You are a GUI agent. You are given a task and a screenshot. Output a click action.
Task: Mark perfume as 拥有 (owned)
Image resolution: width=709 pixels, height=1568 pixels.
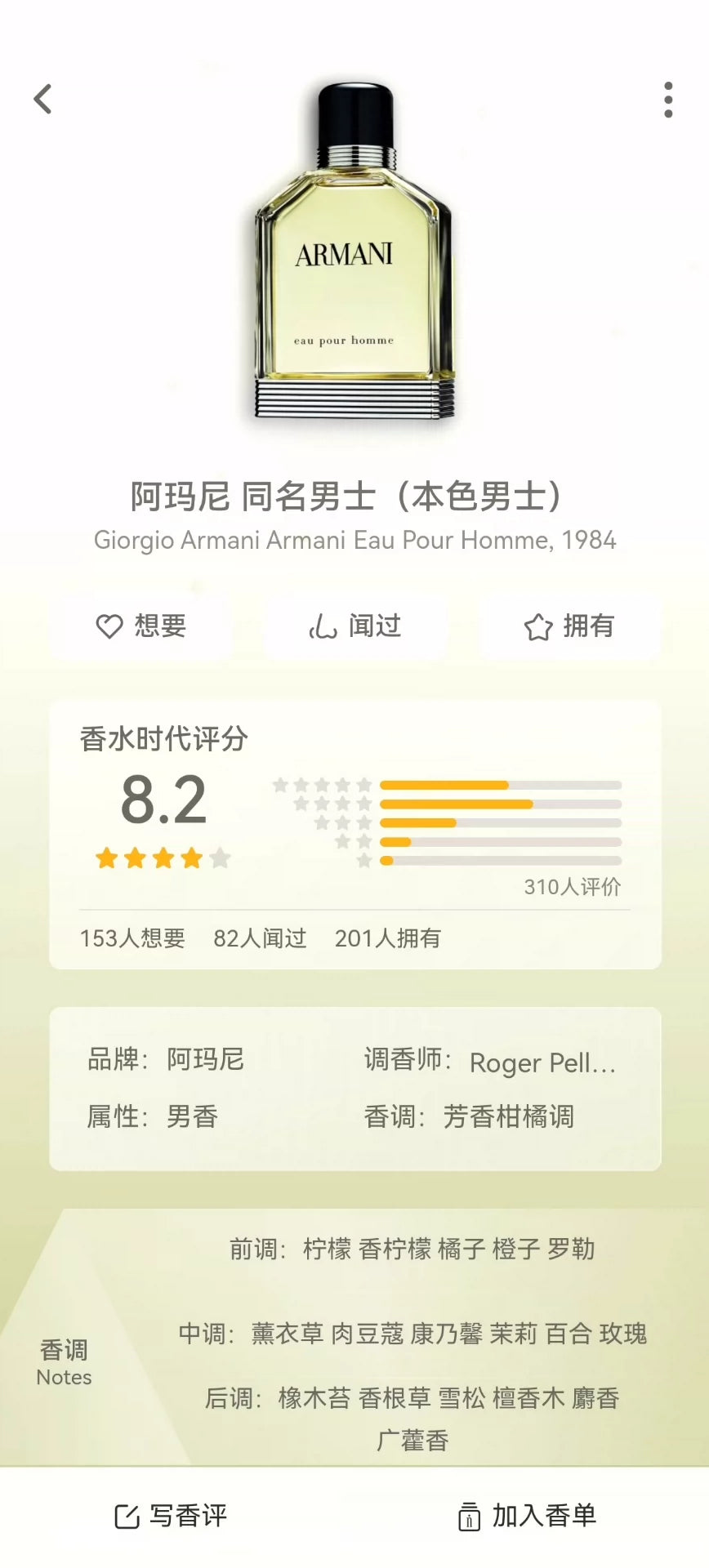(569, 626)
